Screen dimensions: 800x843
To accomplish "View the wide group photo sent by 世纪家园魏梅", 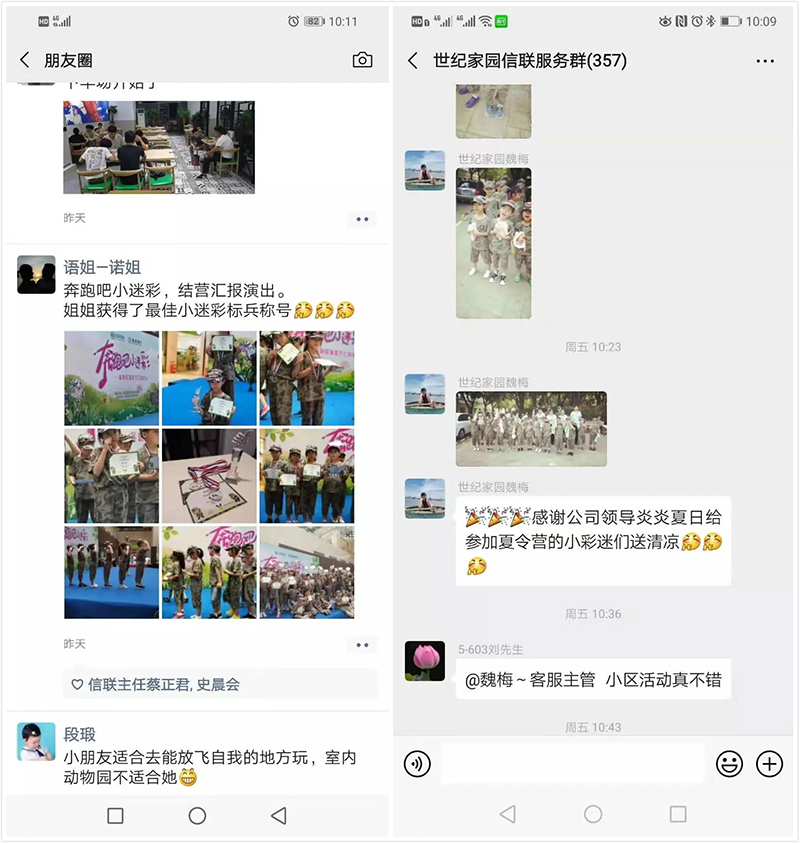I will point(531,428).
